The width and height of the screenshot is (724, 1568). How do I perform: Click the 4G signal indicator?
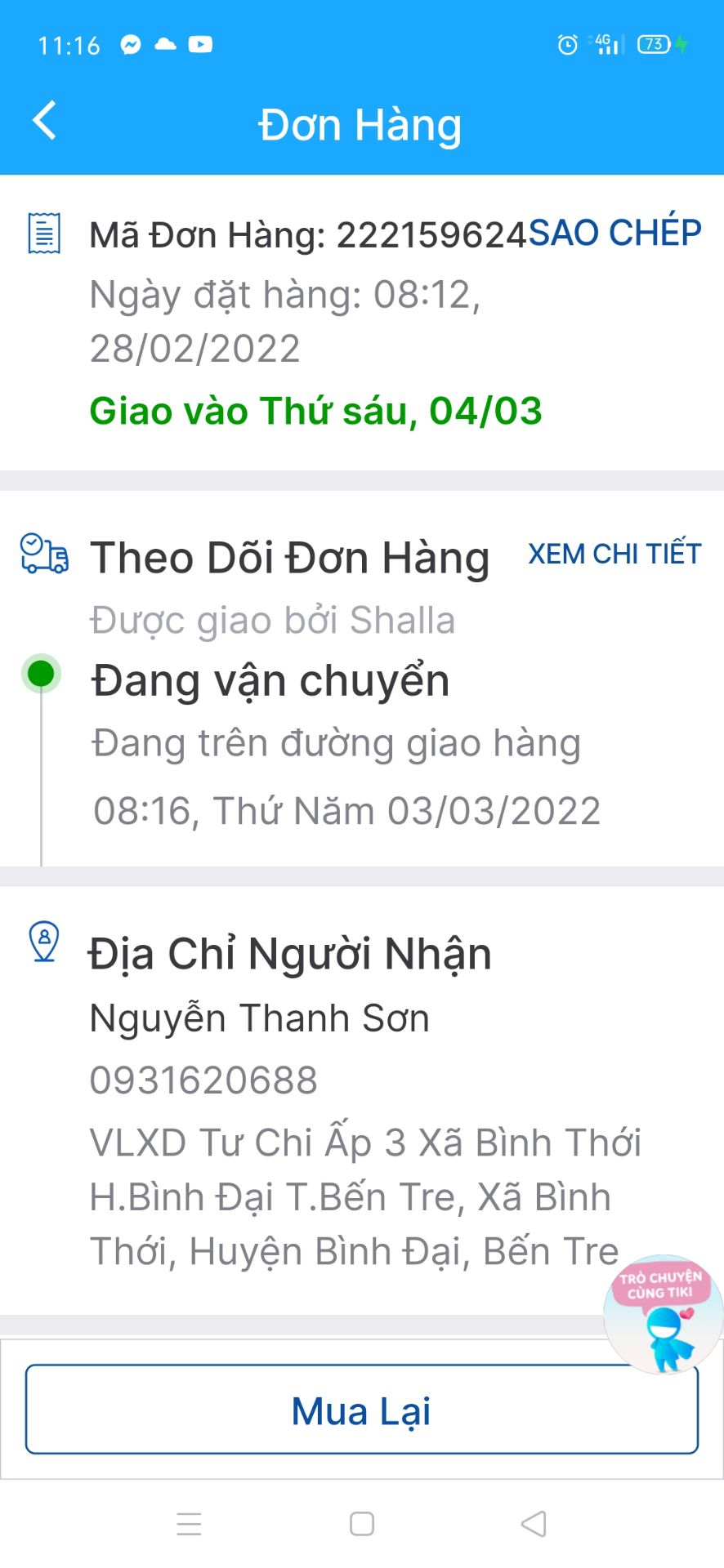coord(606,45)
